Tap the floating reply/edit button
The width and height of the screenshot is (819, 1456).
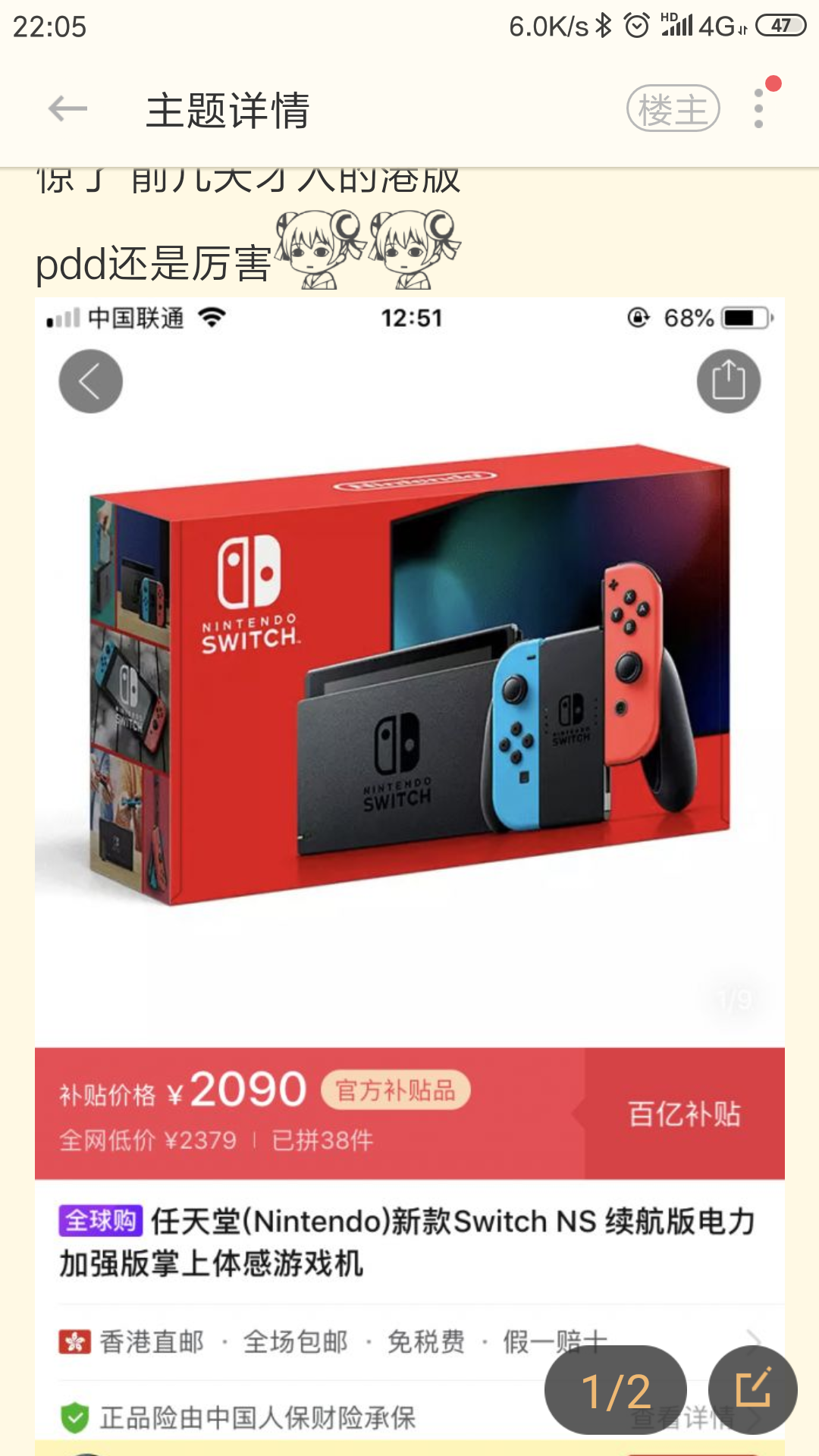point(752,1390)
